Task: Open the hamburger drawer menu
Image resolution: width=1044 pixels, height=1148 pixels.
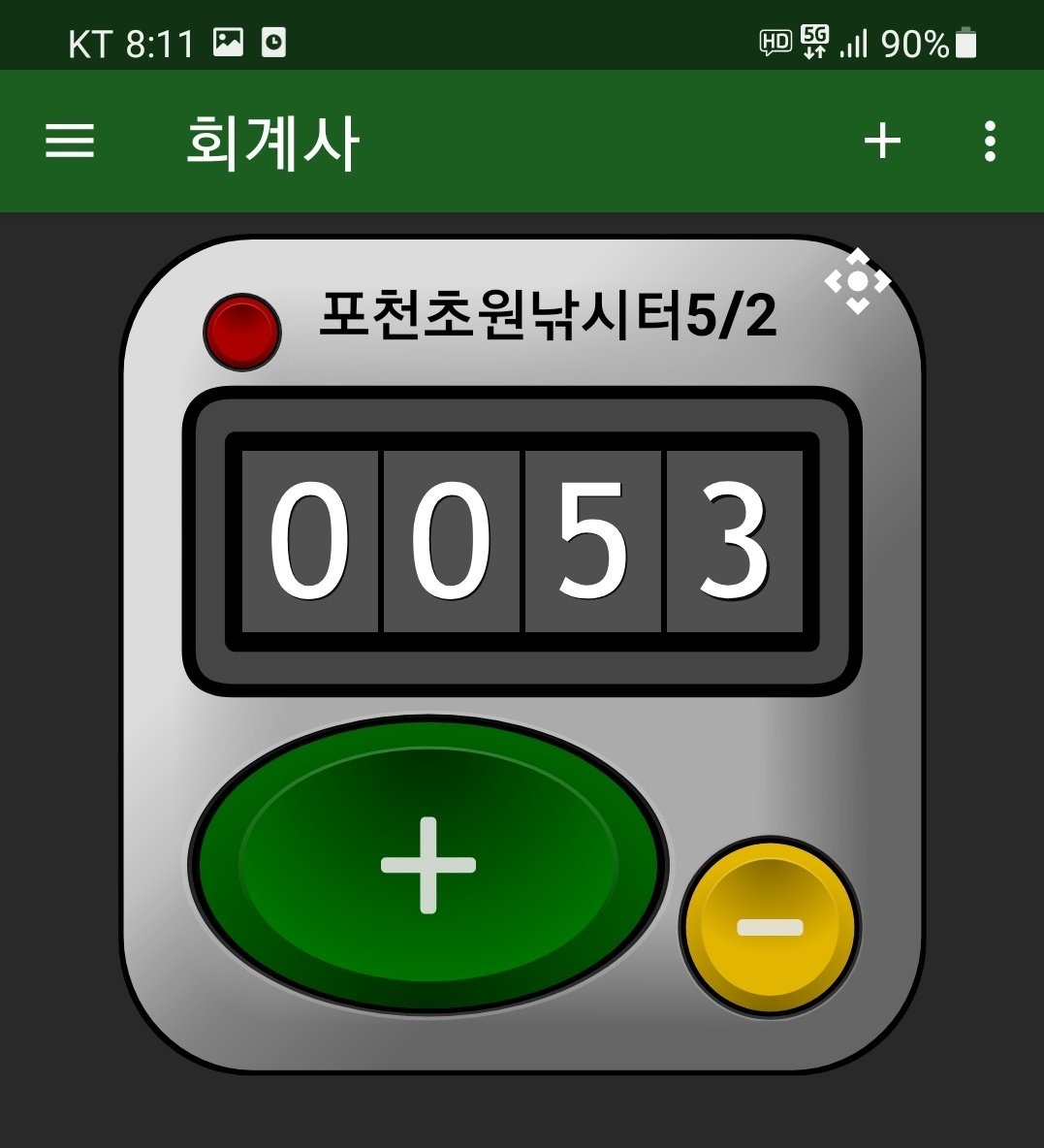Action: coord(70,142)
